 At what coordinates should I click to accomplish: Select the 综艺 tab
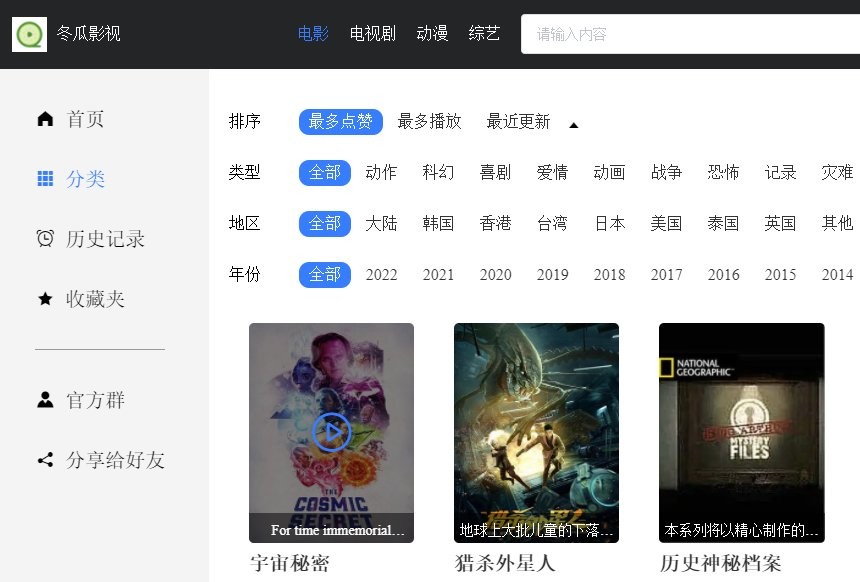pos(484,34)
